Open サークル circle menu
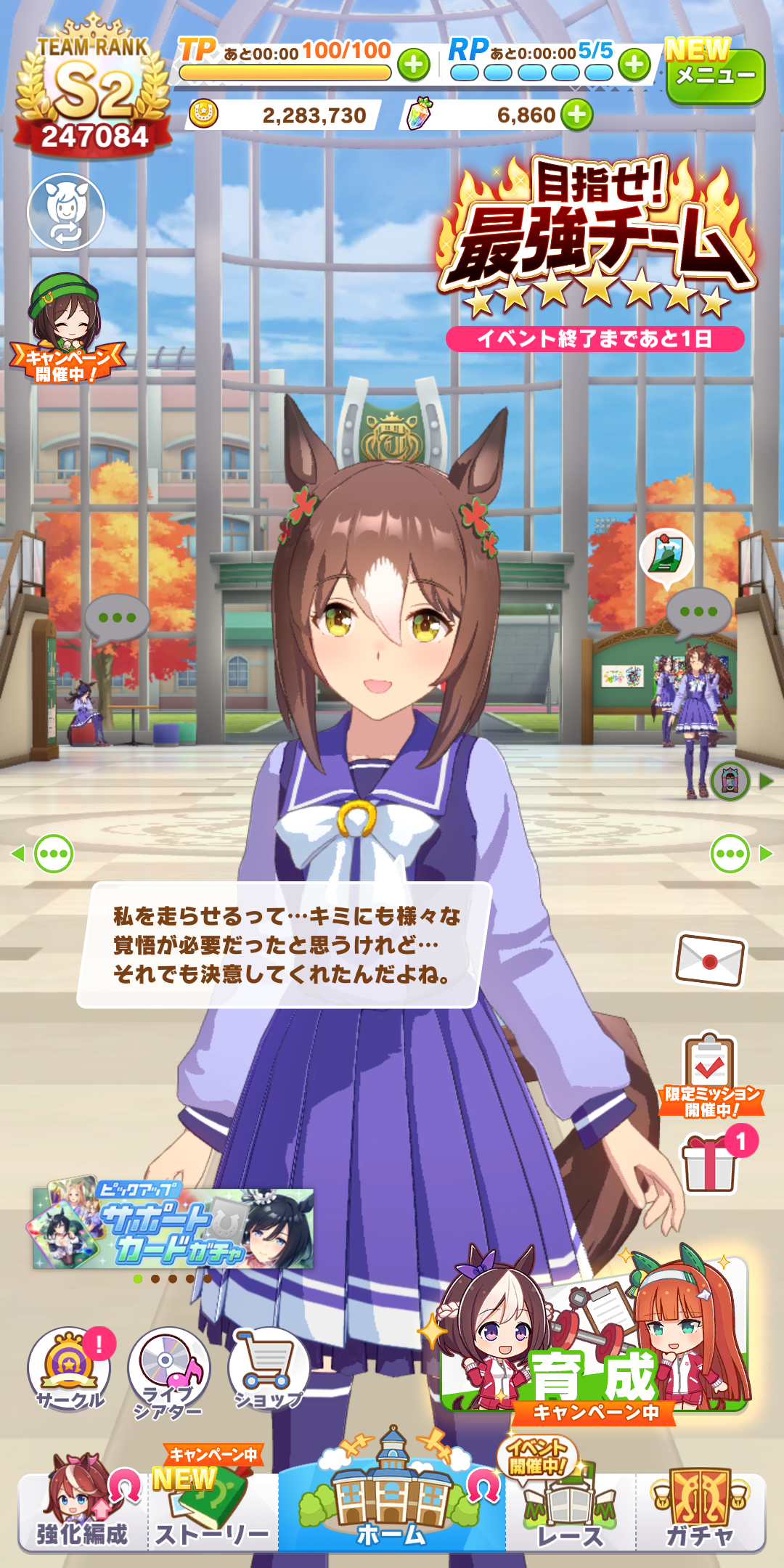 [69, 1368]
